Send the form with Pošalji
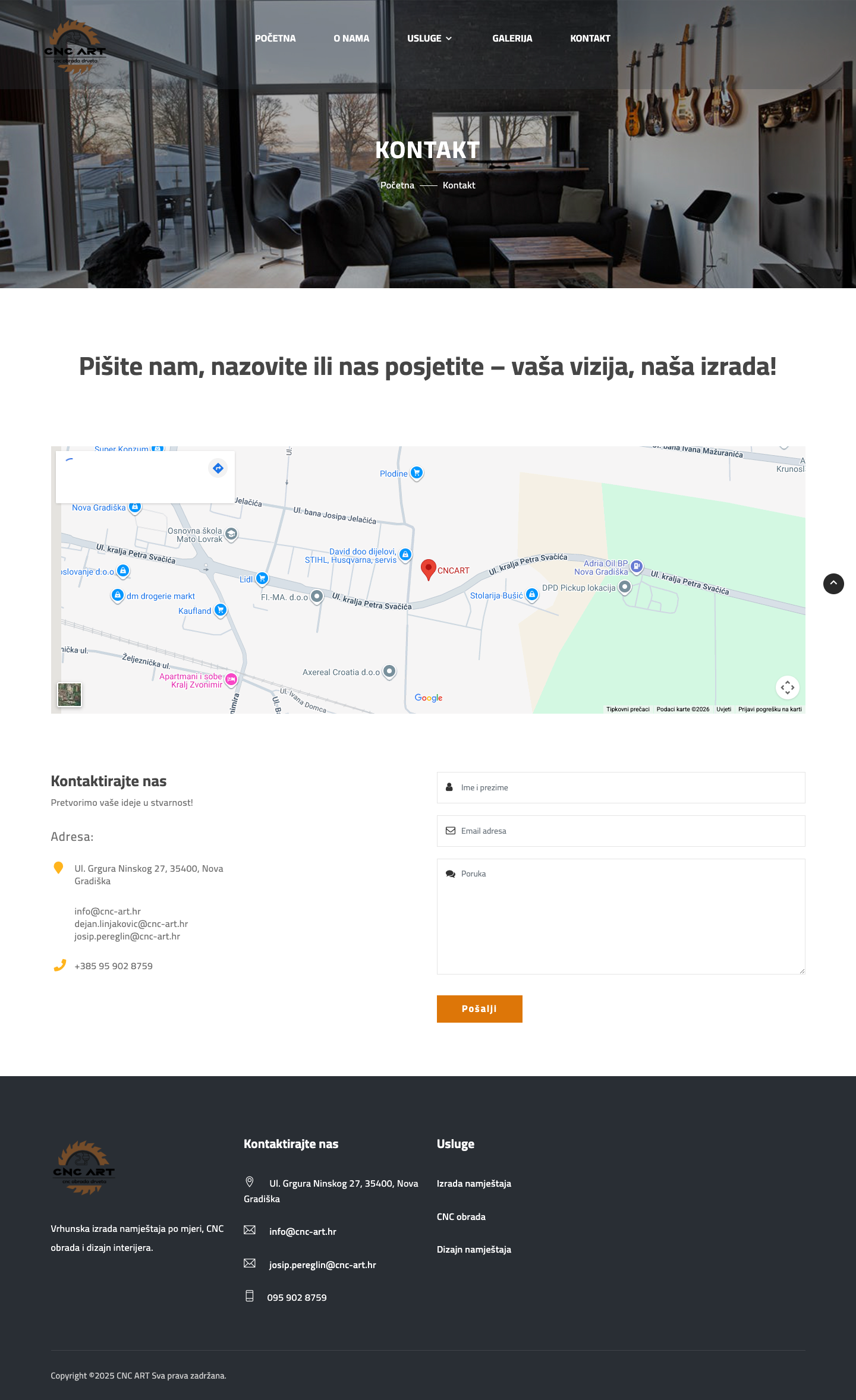This screenshot has height=1400, width=856. [x=479, y=1009]
